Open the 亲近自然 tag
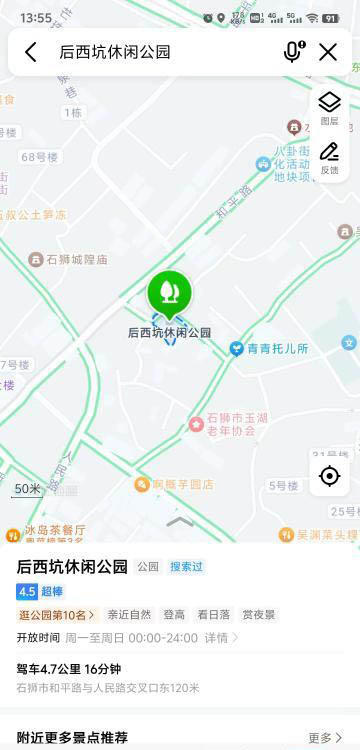The height and width of the screenshot is (750, 360). tap(129, 615)
